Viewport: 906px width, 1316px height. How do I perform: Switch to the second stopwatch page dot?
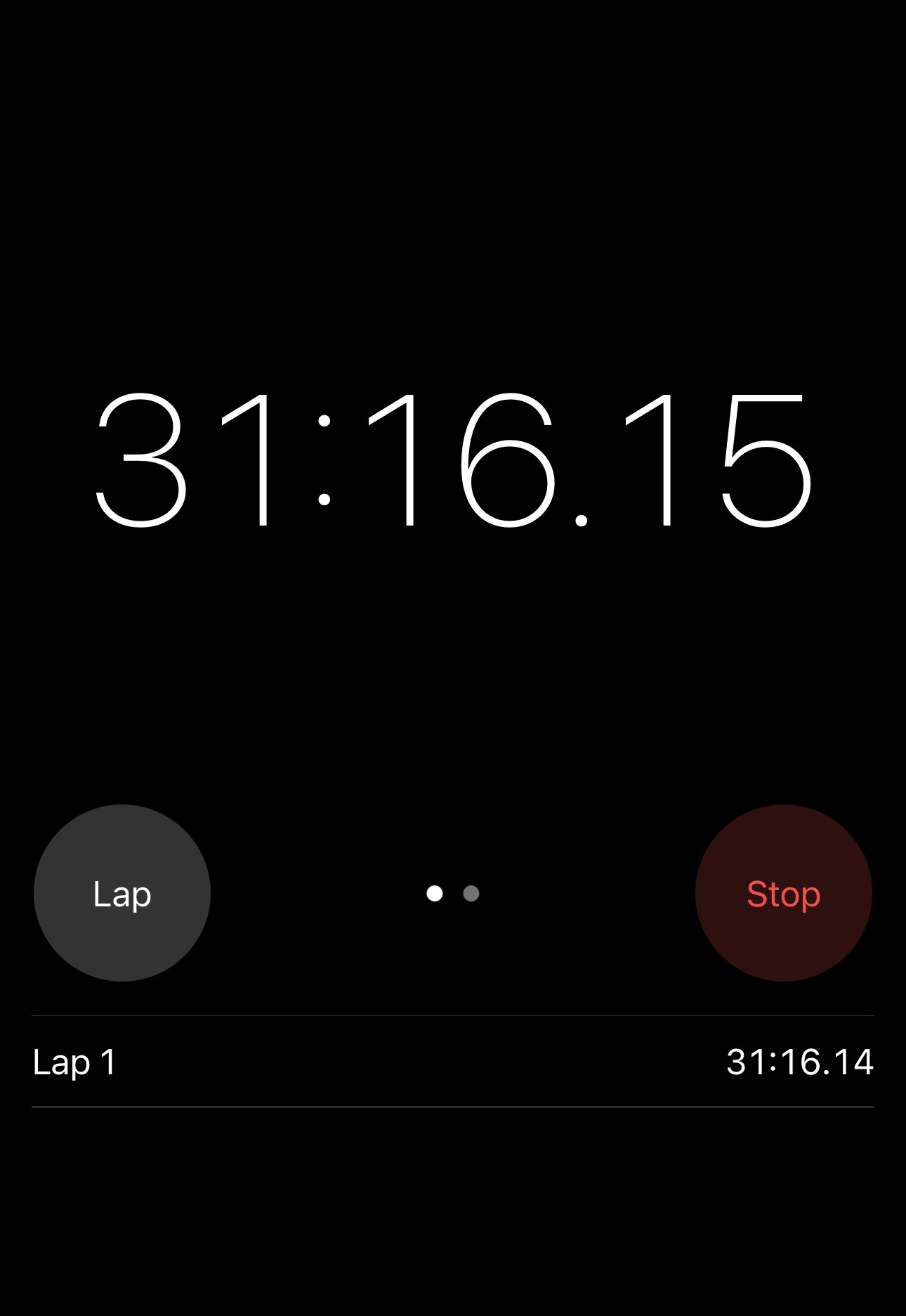(471, 893)
